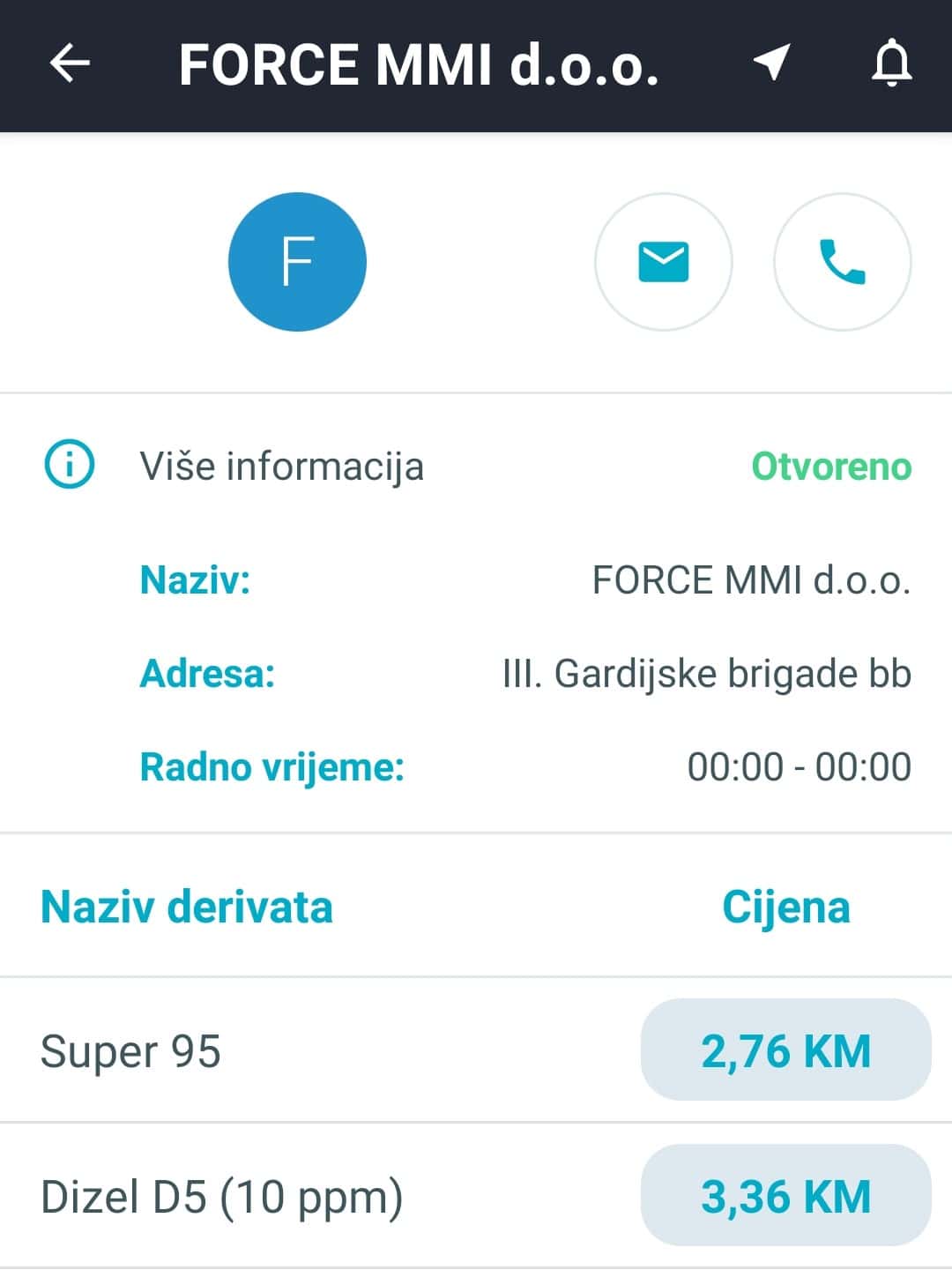Image resolution: width=952 pixels, height=1270 pixels.
Task: Send an email to FORCE MMI
Action: [x=663, y=262]
